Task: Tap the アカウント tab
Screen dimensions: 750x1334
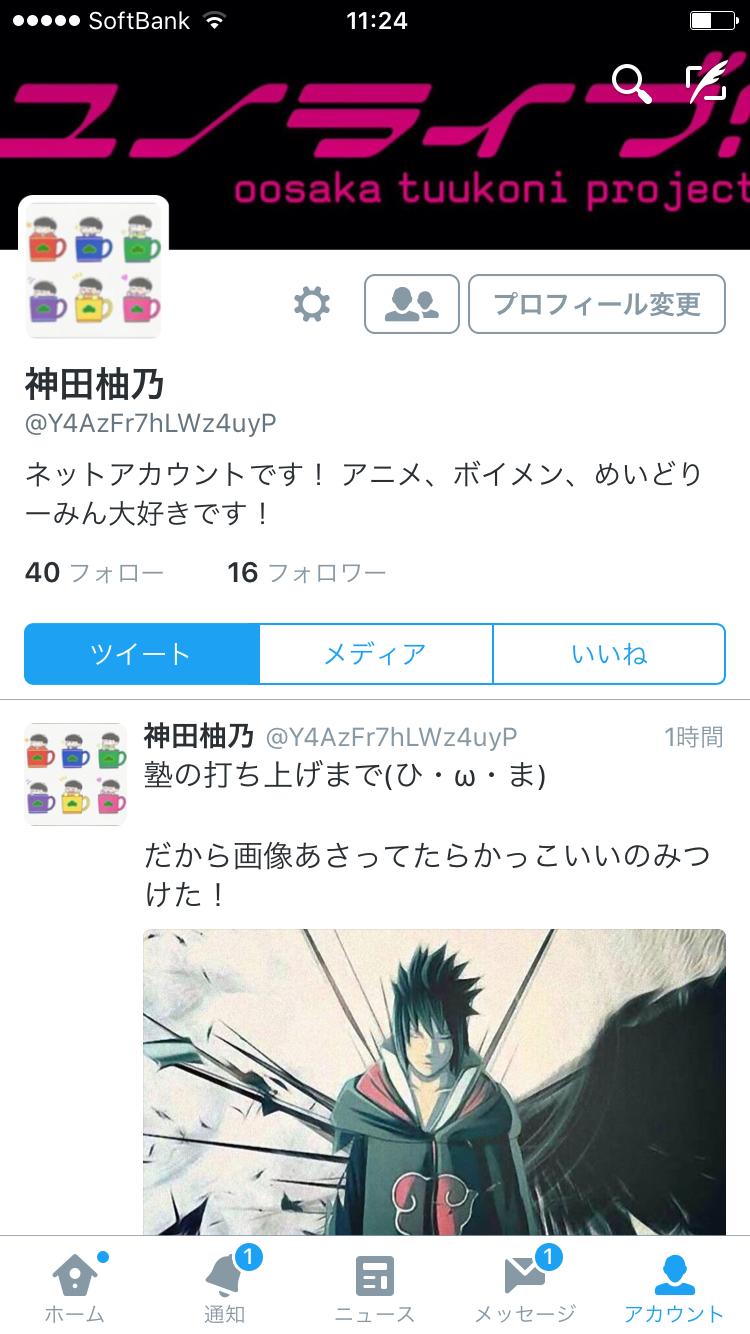Action: click(x=674, y=1286)
